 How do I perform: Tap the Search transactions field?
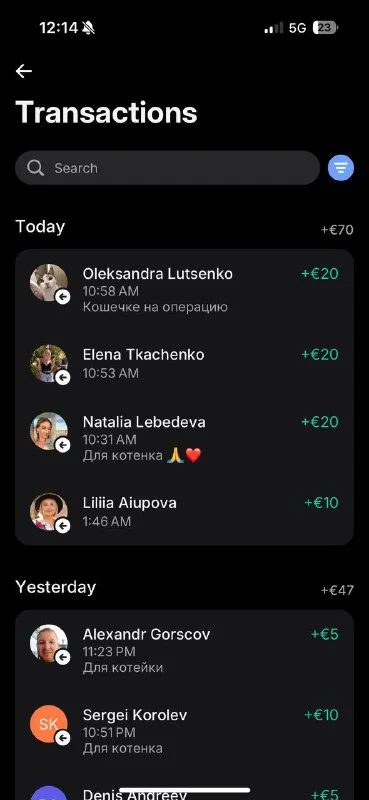click(167, 168)
